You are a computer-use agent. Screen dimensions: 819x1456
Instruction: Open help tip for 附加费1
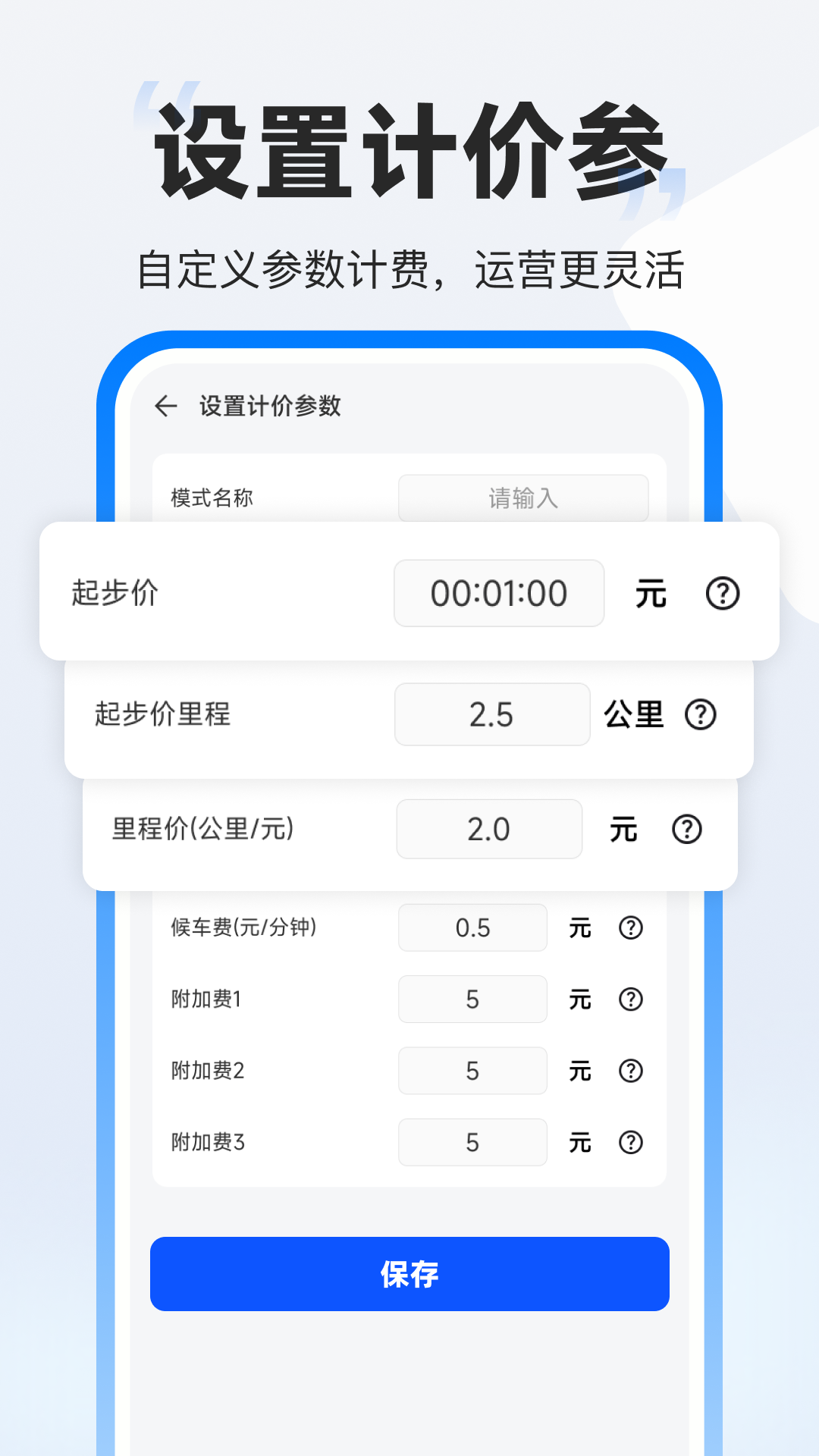click(x=629, y=999)
